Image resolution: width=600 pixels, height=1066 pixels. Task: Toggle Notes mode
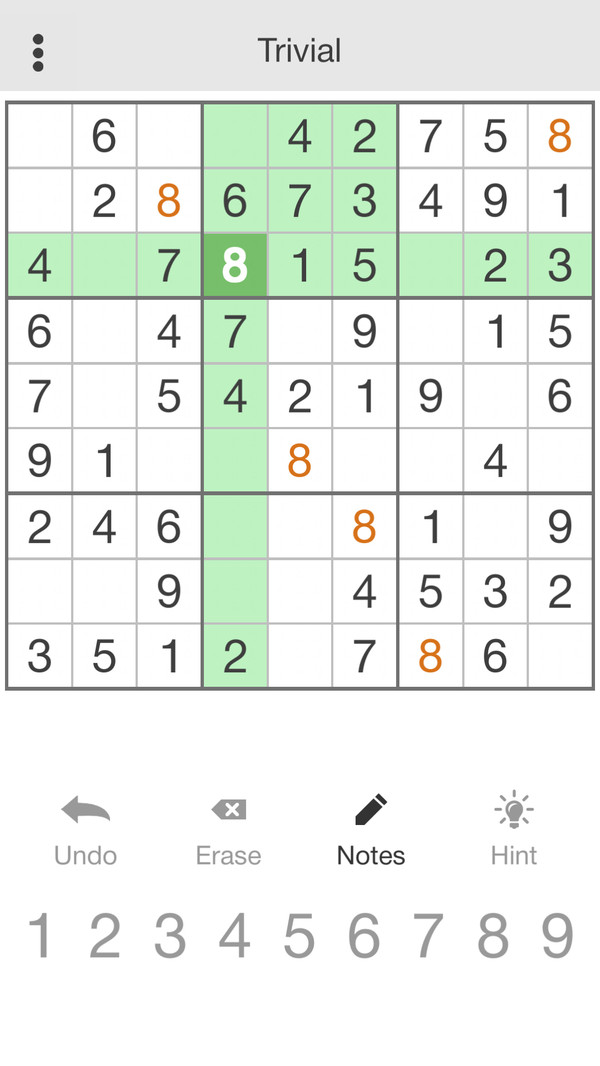pyautogui.click(x=371, y=830)
